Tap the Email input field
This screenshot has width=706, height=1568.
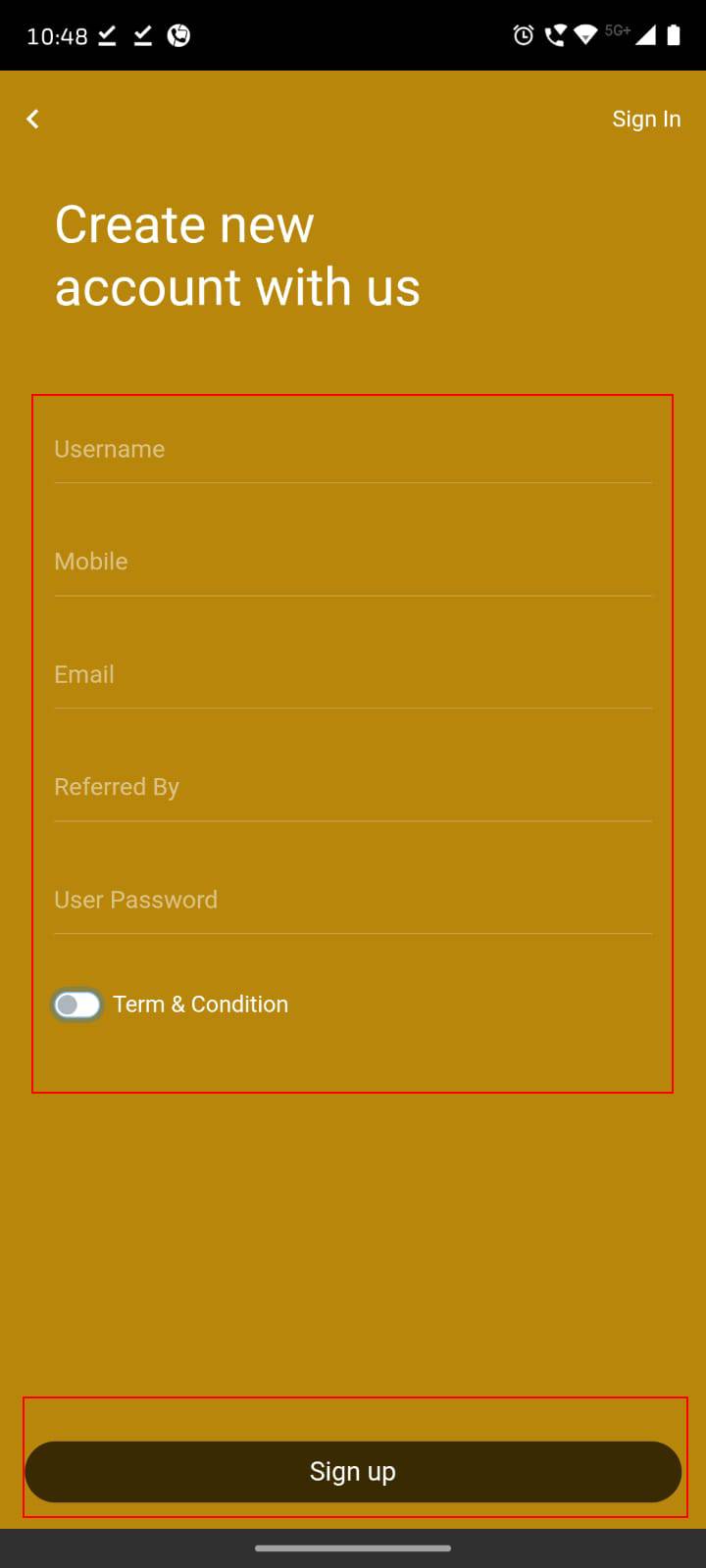352,675
